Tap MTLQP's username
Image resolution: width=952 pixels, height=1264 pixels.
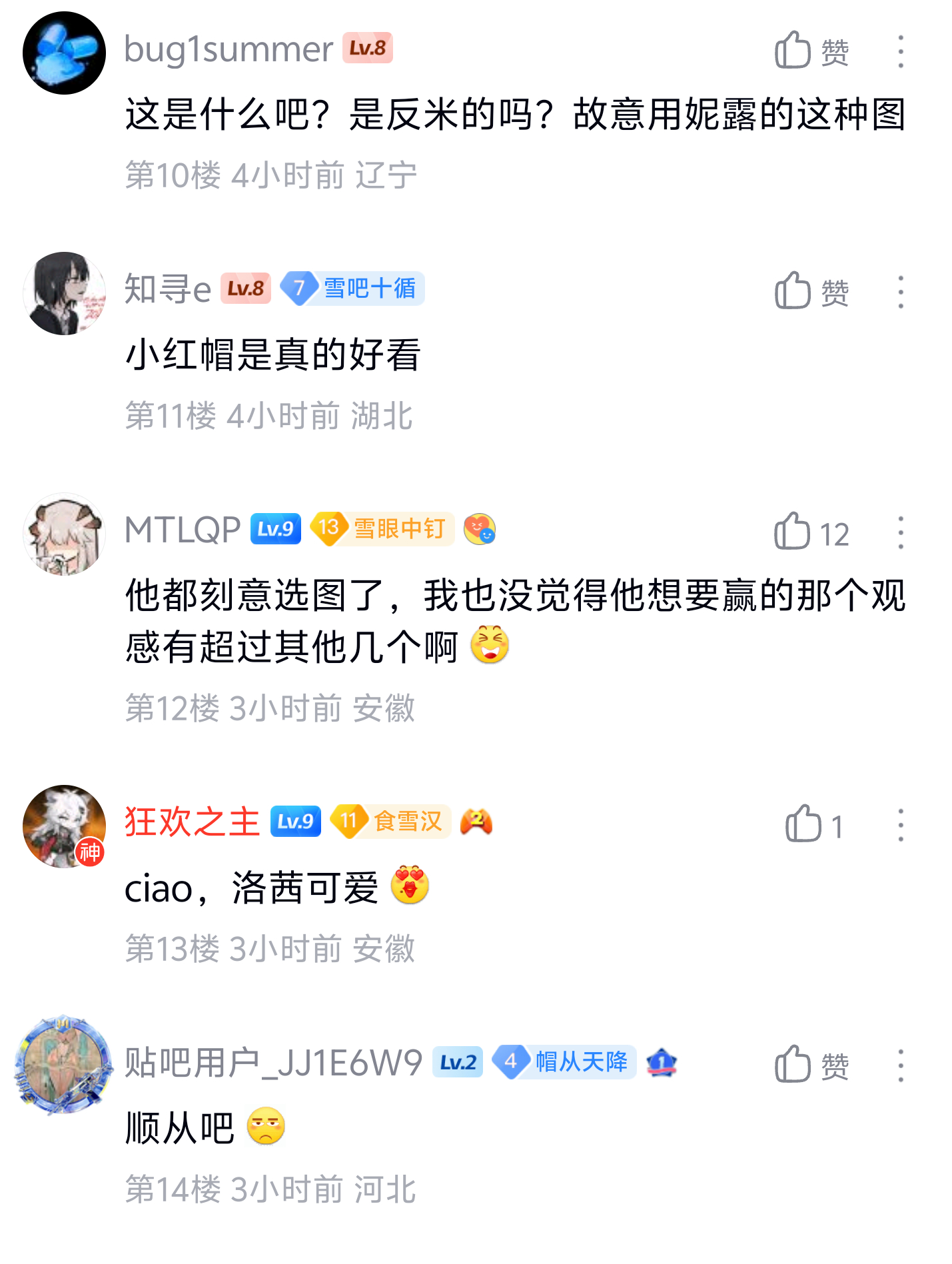[x=182, y=530]
